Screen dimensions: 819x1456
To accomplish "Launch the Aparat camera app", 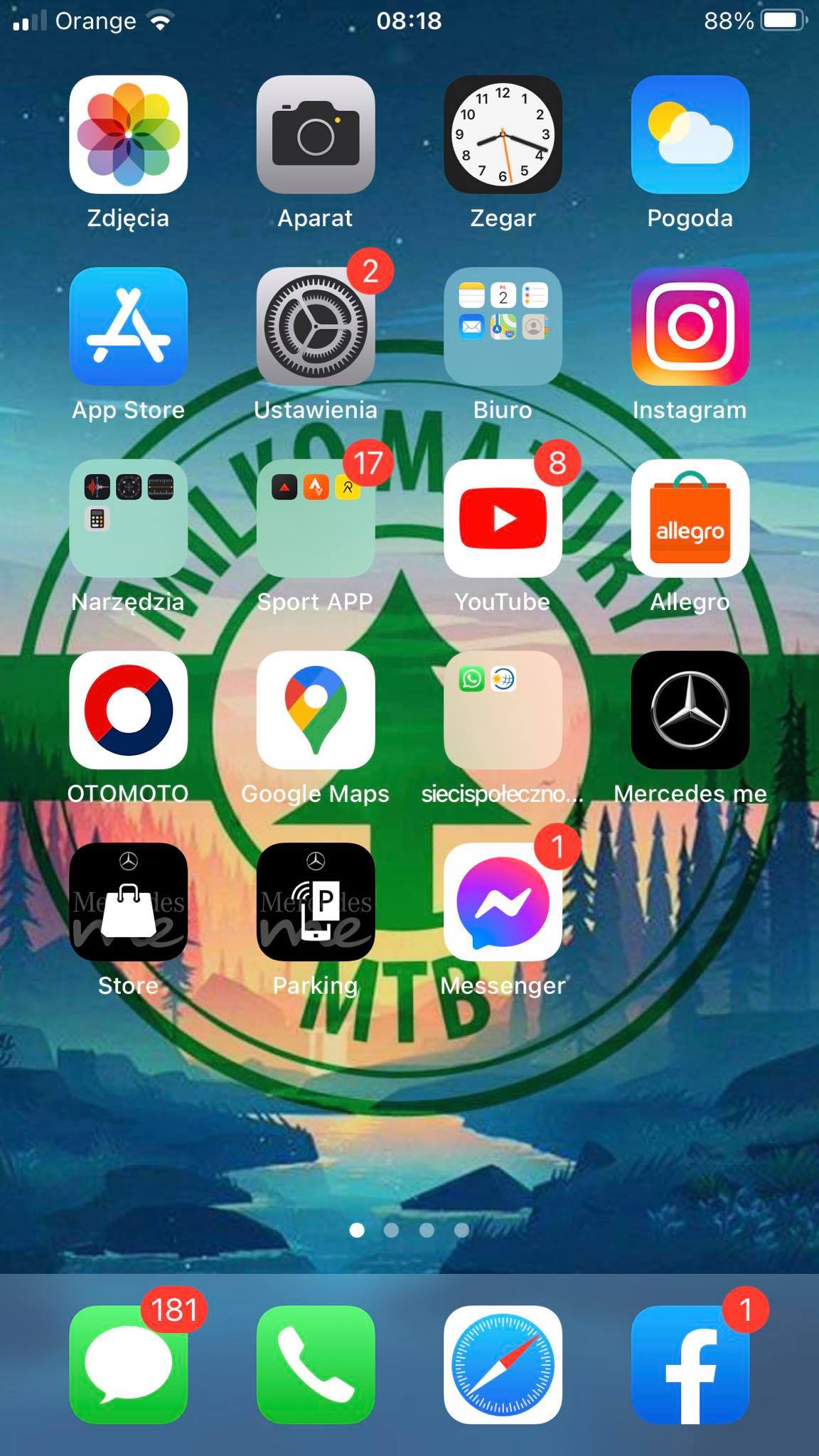I will click(x=315, y=134).
